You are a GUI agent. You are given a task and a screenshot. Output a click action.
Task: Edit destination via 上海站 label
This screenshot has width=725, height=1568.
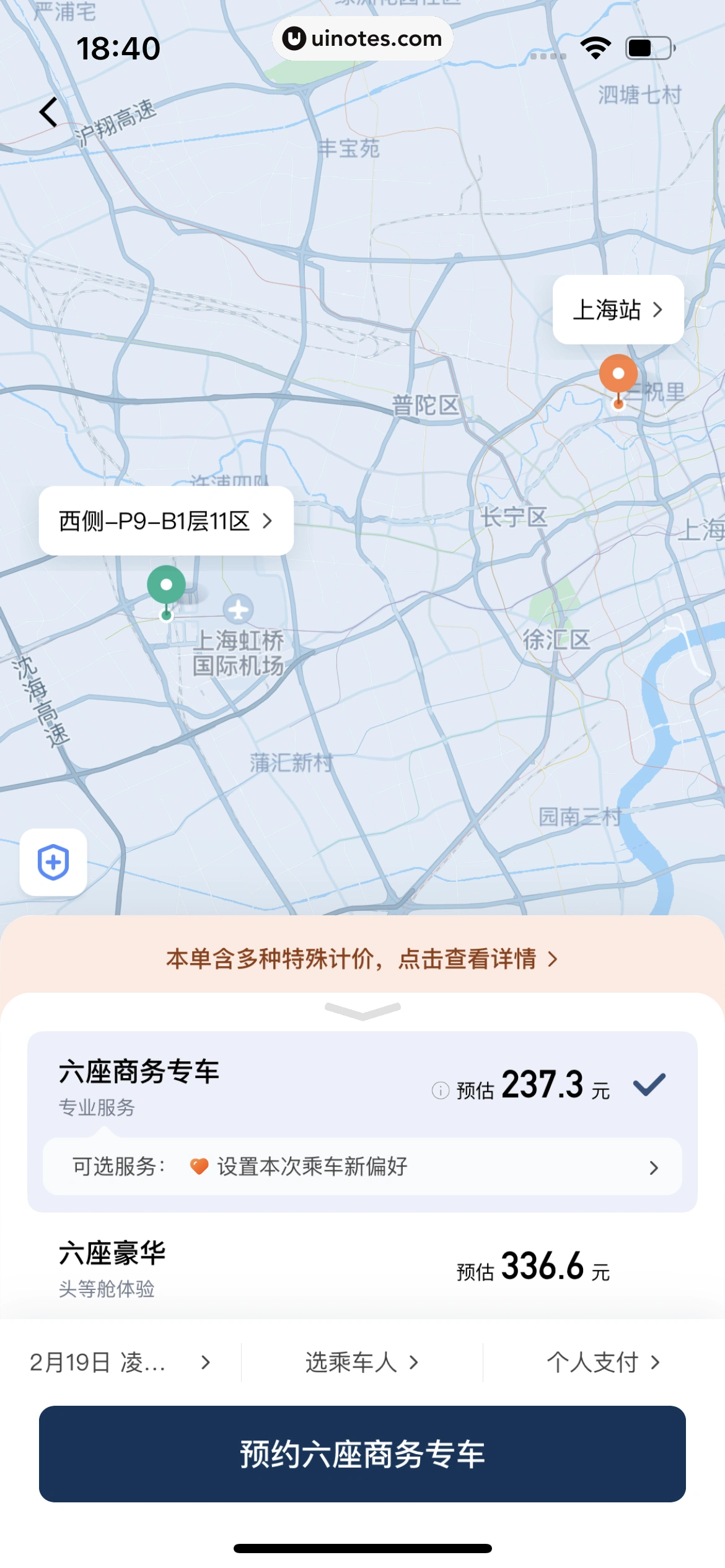click(x=618, y=310)
